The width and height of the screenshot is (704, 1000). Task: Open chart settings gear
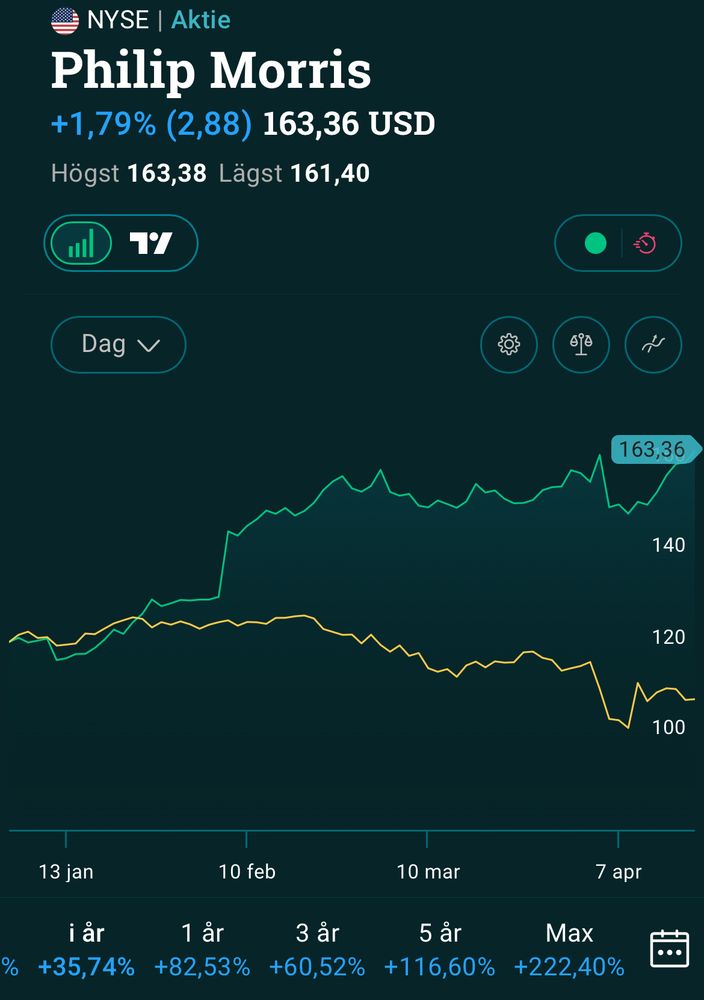[509, 345]
